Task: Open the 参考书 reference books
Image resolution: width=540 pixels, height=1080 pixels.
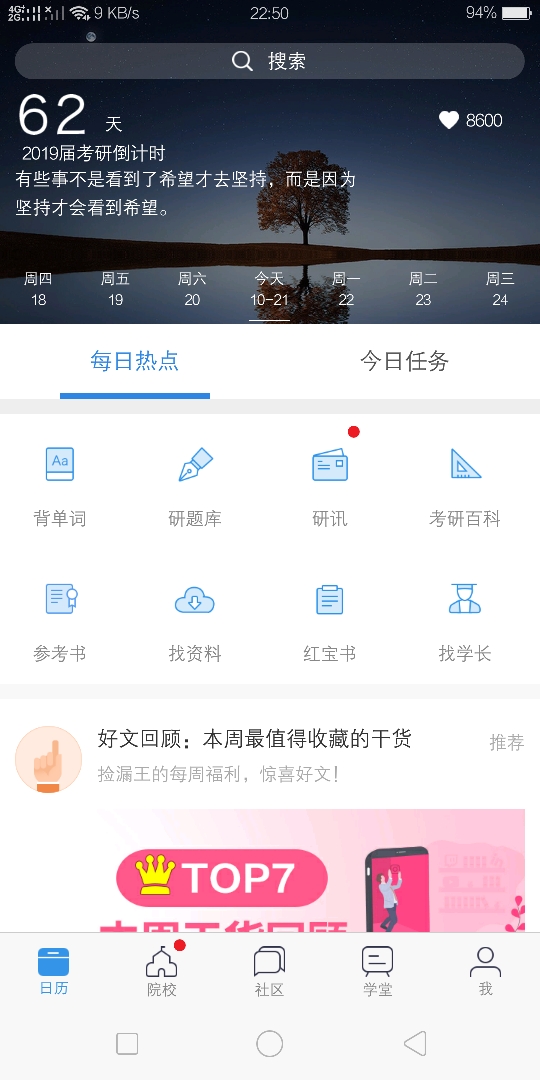Action: 60,622
